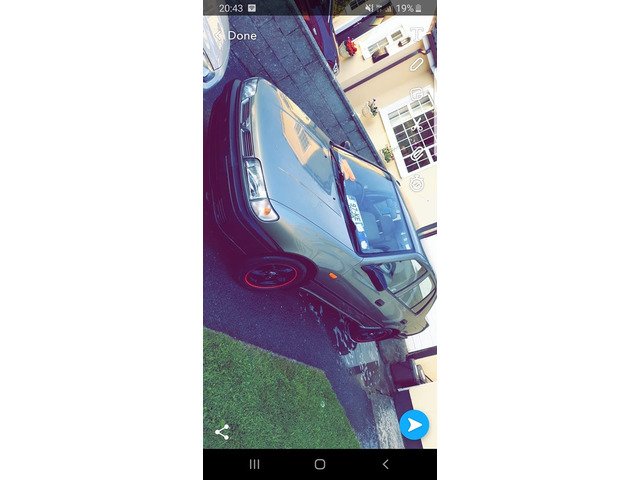Tap the share icon
640x480 pixels.
tap(222, 431)
